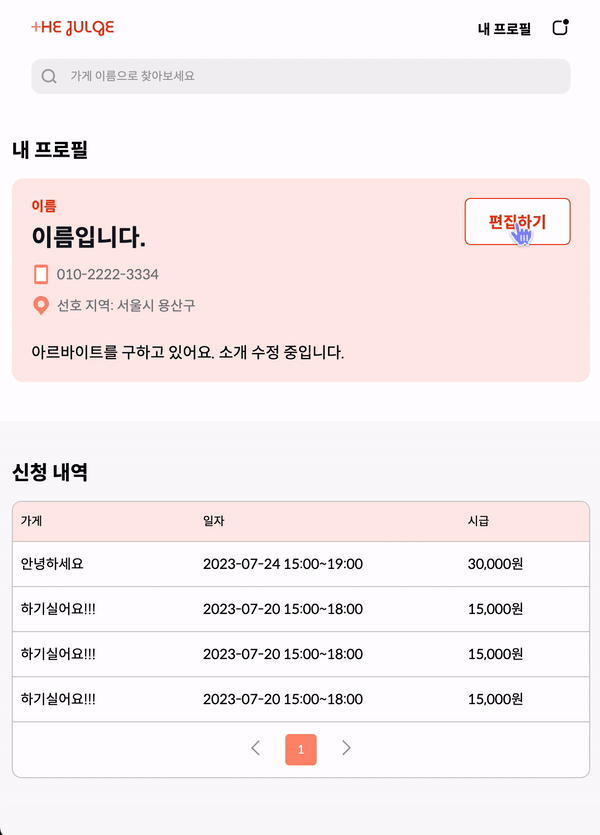Select page 1 in pagination
The height and width of the screenshot is (835, 600).
click(x=301, y=749)
